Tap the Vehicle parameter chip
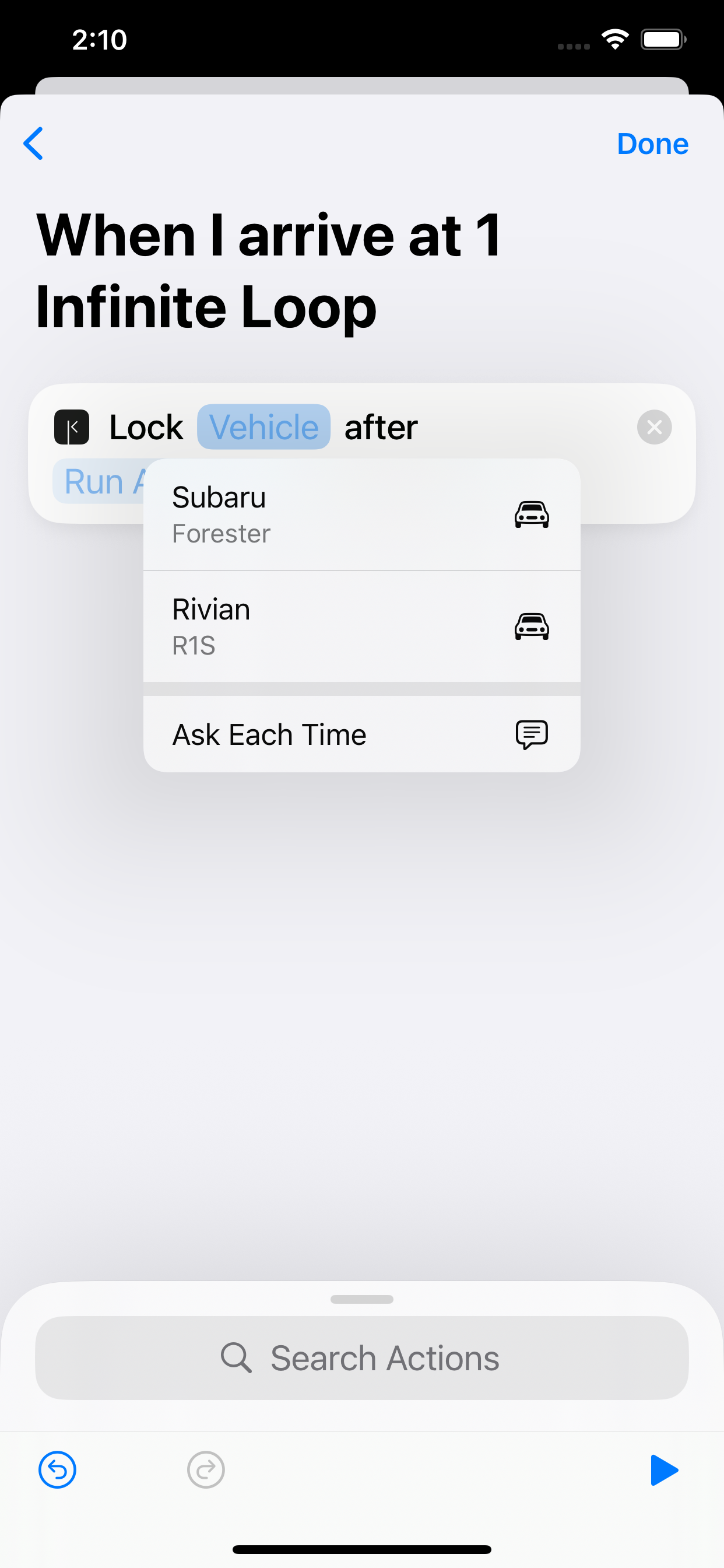The height and width of the screenshot is (1568, 724). (x=263, y=426)
